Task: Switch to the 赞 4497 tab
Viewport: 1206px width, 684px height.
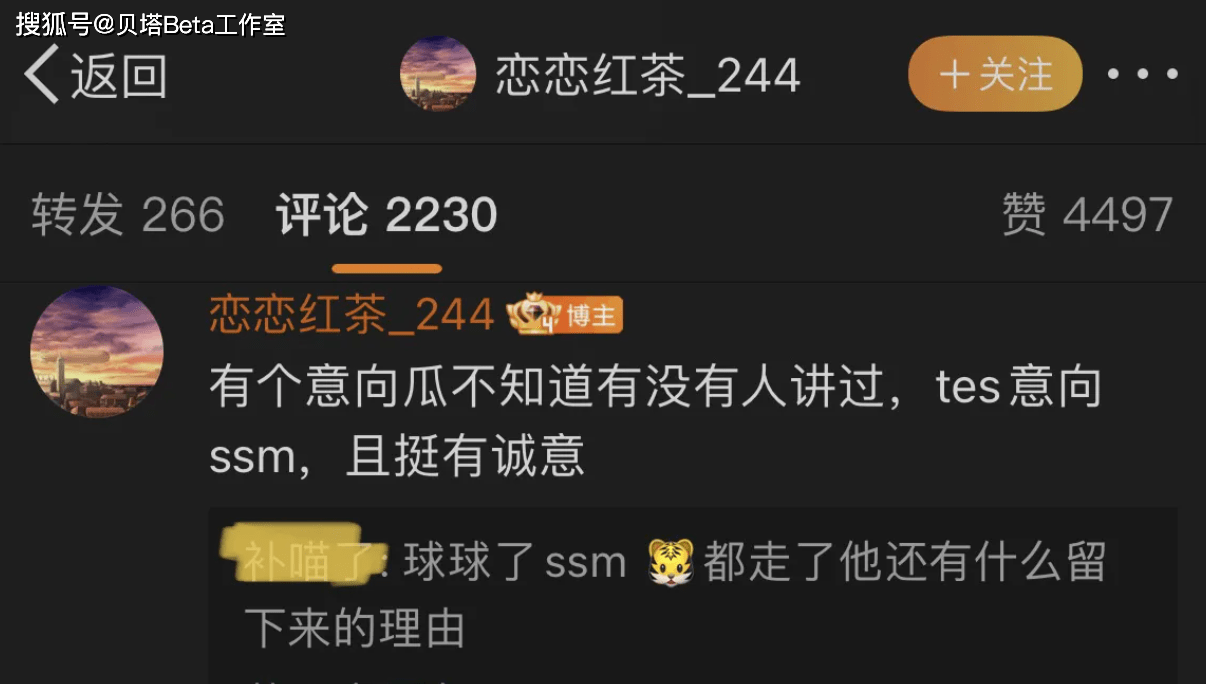Action: pos(1087,215)
